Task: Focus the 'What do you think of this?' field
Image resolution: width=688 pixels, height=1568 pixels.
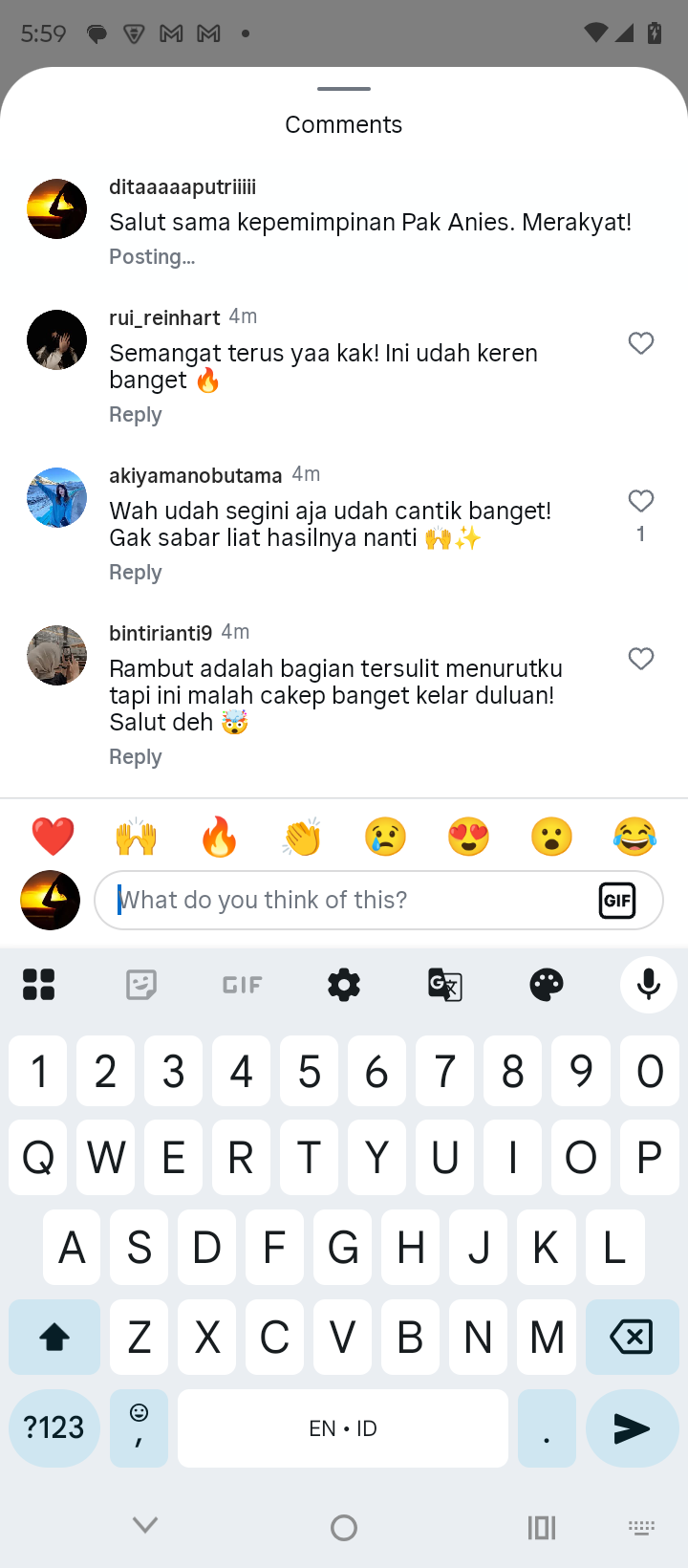Action: pos(344,900)
